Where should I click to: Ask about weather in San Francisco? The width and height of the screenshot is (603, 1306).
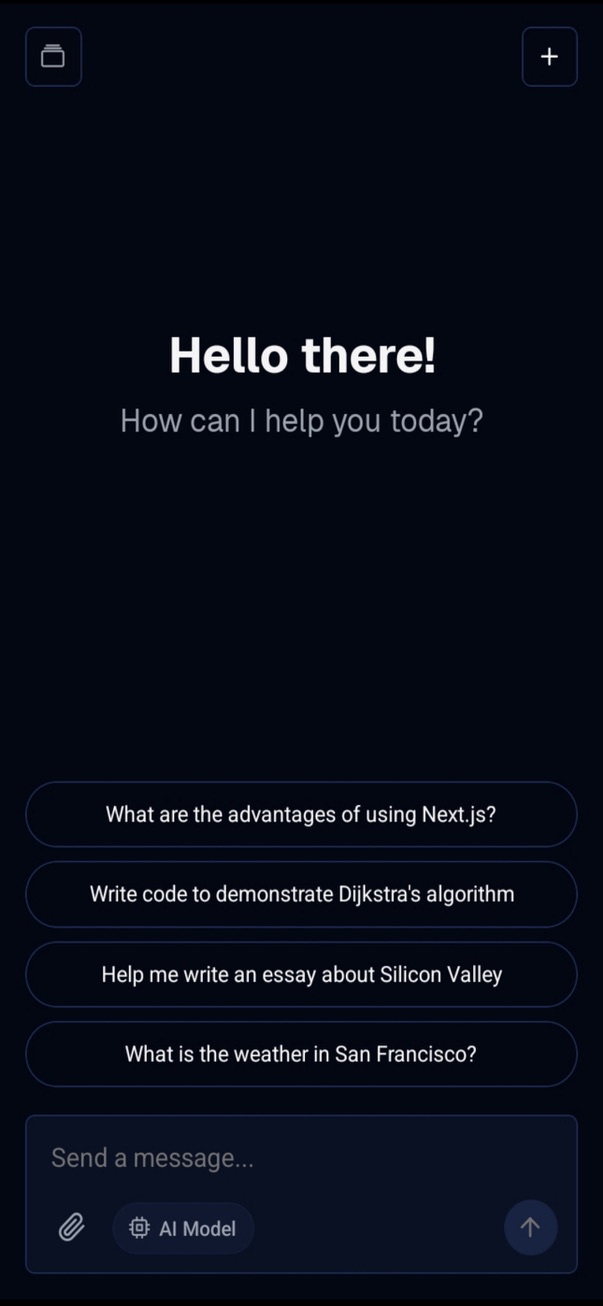click(x=301, y=1054)
